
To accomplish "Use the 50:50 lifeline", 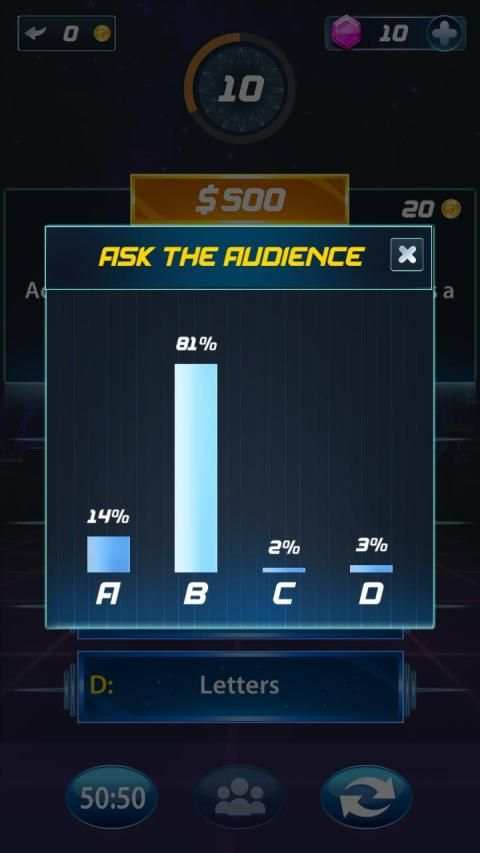I will [112, 798].
